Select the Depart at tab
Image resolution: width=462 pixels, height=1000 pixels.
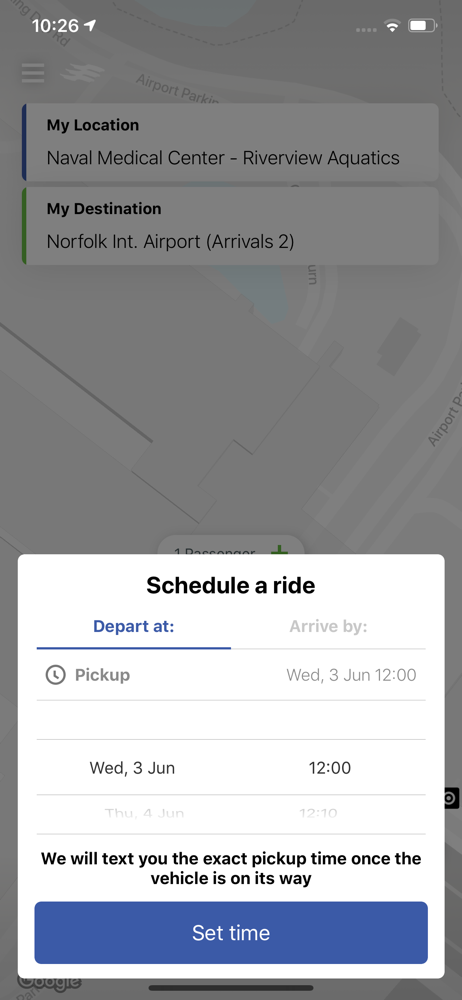(x=133, y=626)
